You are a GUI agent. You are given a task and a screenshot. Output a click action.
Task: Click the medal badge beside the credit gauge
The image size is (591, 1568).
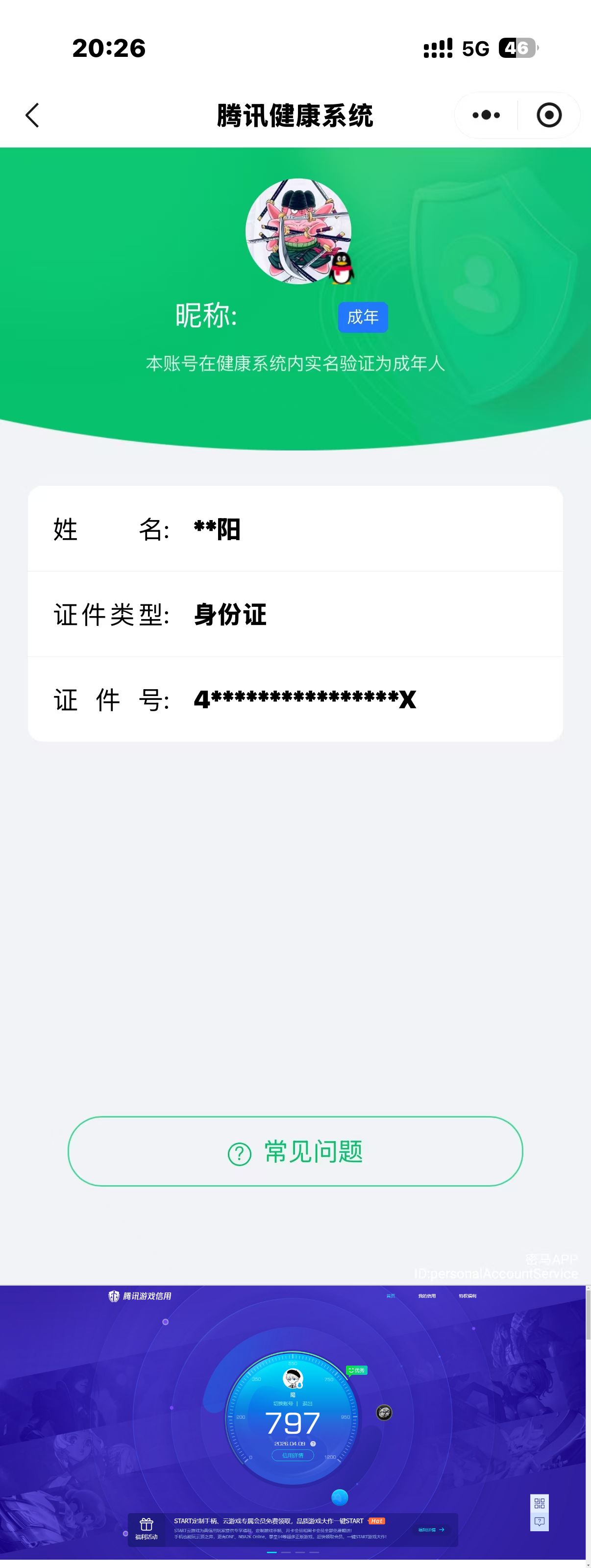(384, 1414)
